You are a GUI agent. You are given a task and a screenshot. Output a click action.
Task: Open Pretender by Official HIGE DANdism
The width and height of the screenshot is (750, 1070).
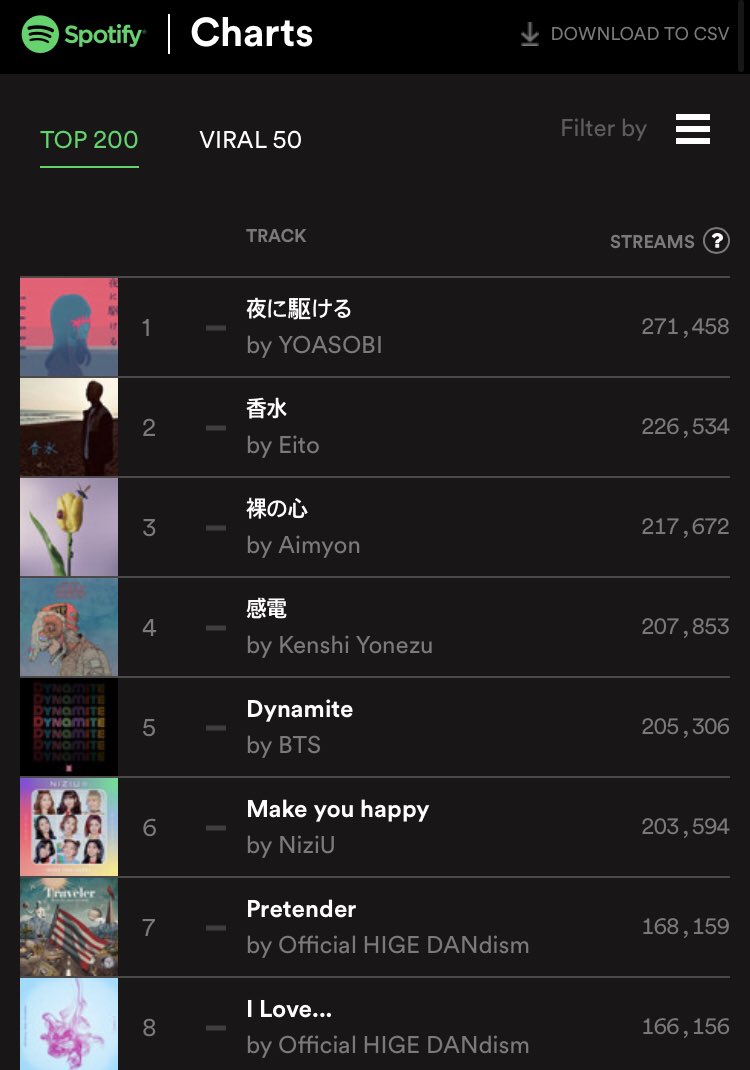coord(301,909)
